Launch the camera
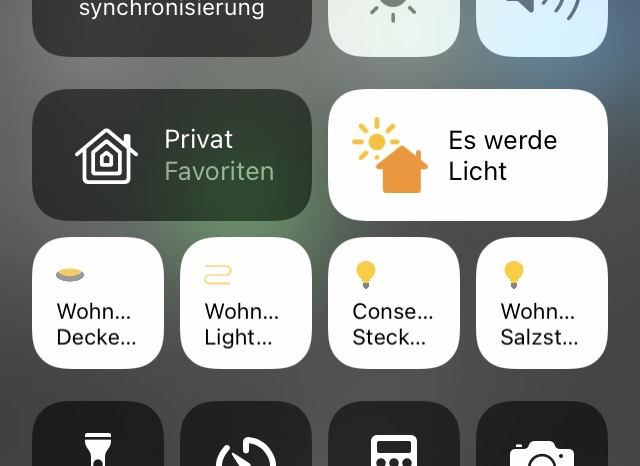Viewport: 640px width, 466px height. pyautogui.click(x=541, y=440)
